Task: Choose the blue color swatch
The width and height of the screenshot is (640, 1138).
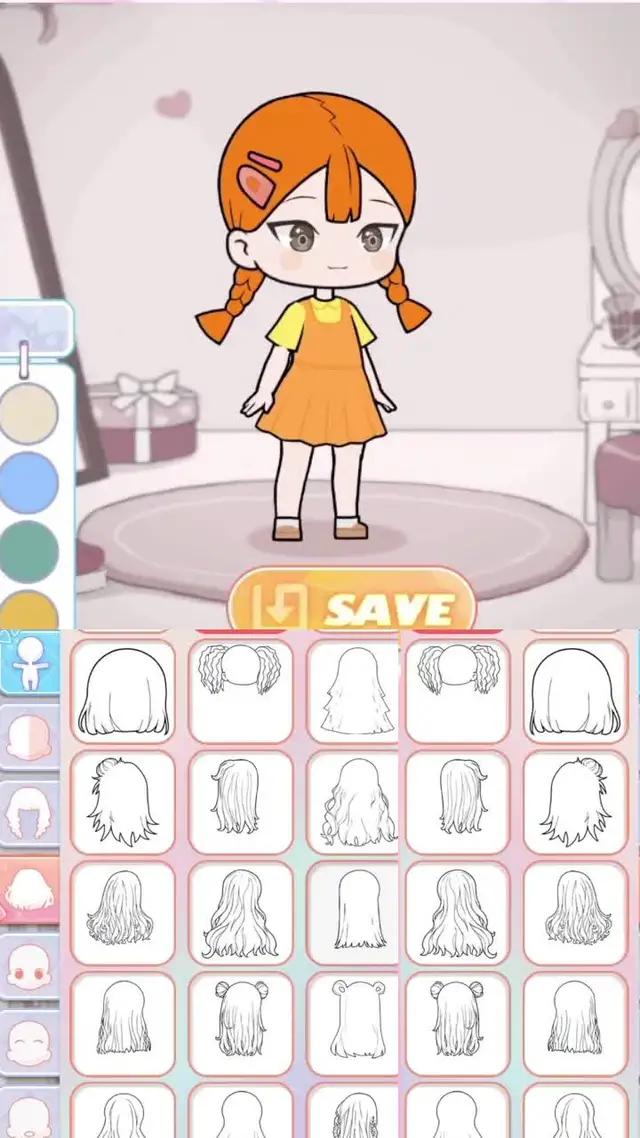Action: (x=29, y=482)
